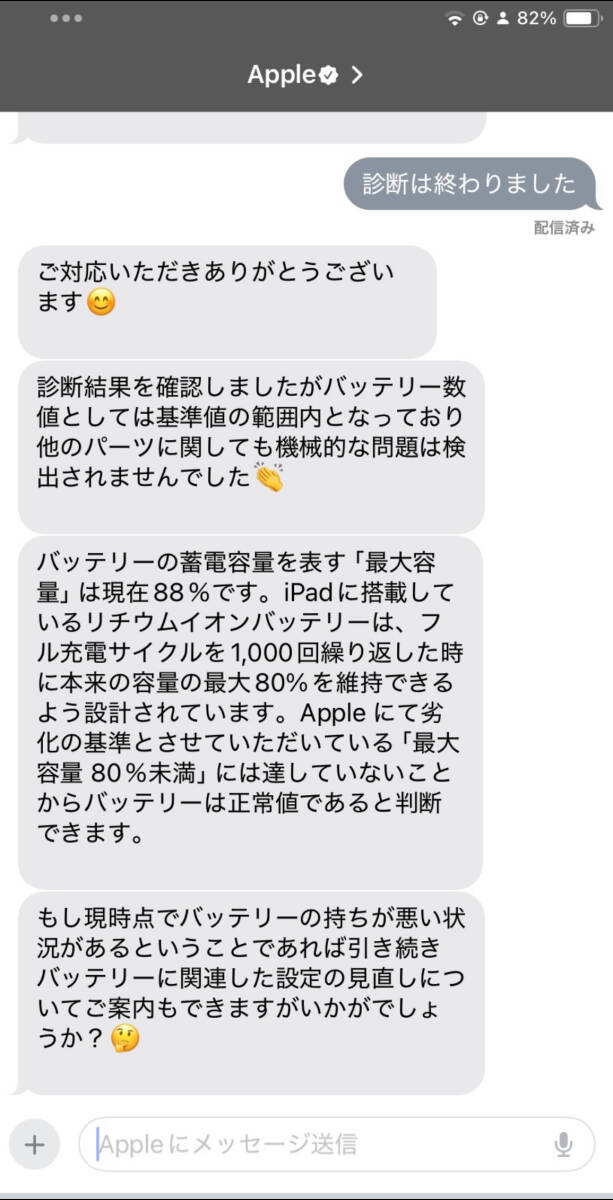Tap the plus attachments button

pyautogui.click(x=35, y=1144)
